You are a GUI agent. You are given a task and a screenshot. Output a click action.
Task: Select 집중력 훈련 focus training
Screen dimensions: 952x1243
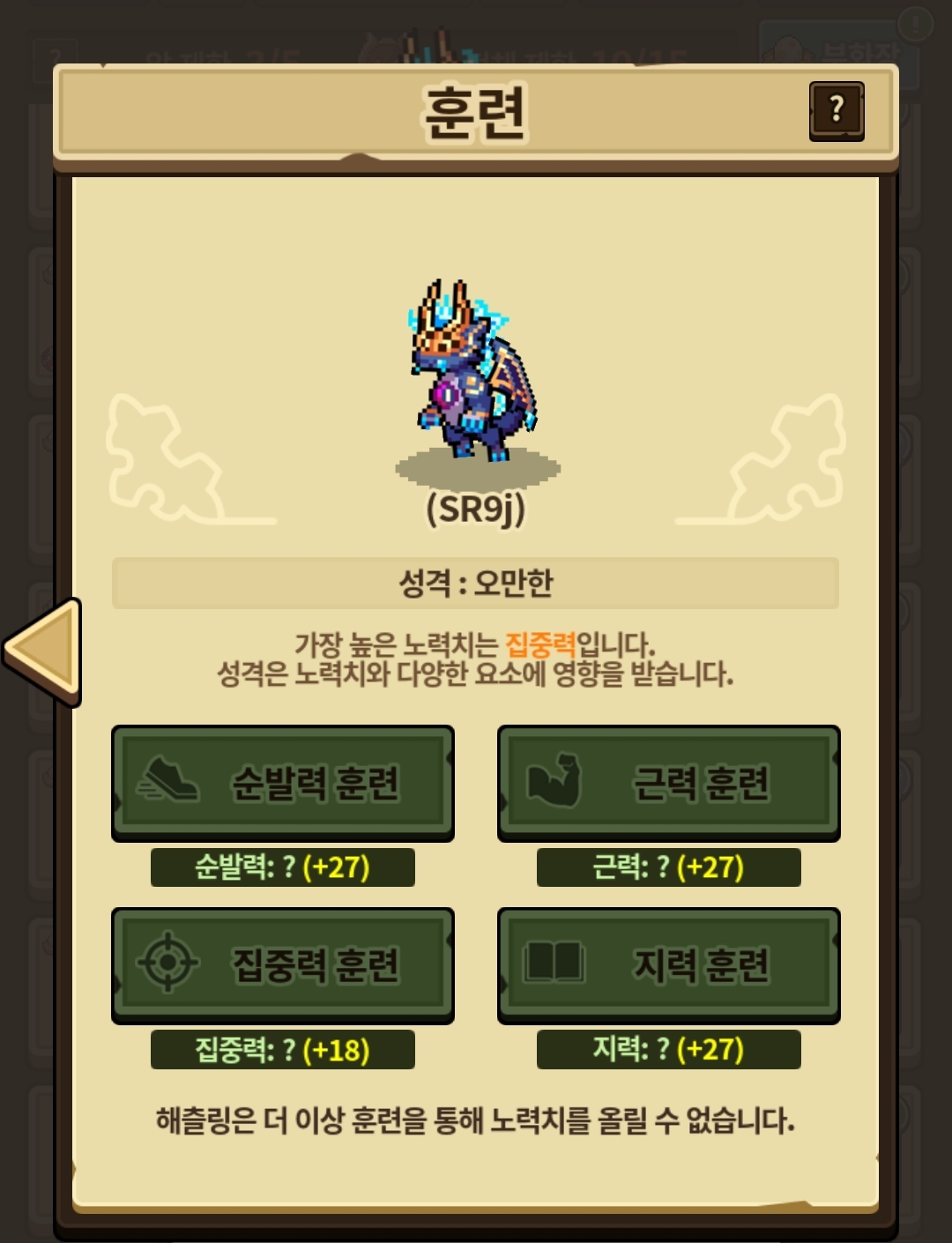pos(283,965)
